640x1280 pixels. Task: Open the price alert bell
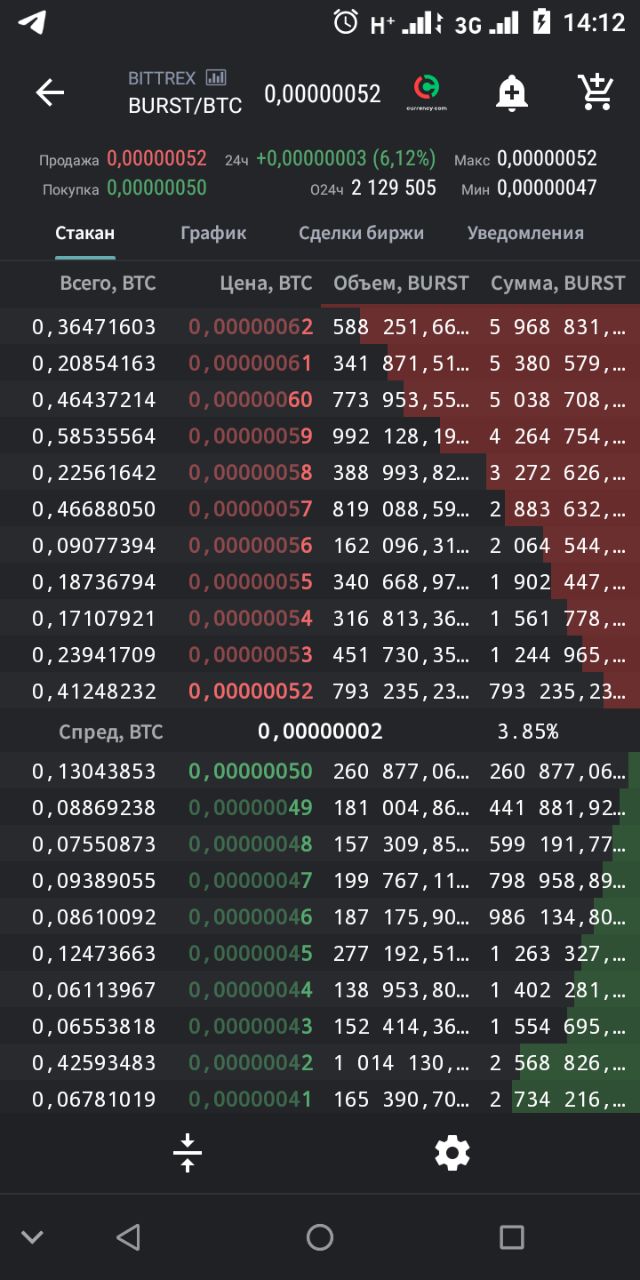511,93
